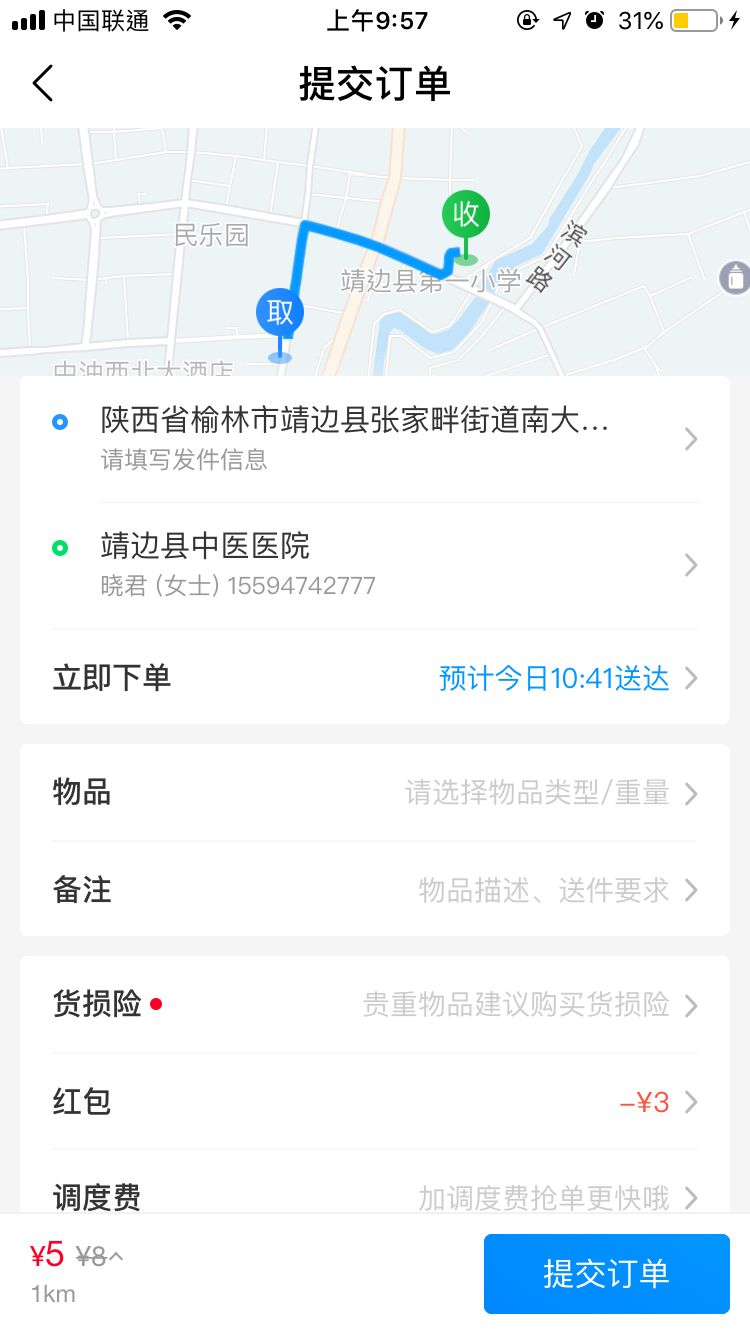Open the 货损险 insurance option

click(x=375, y=1004)
